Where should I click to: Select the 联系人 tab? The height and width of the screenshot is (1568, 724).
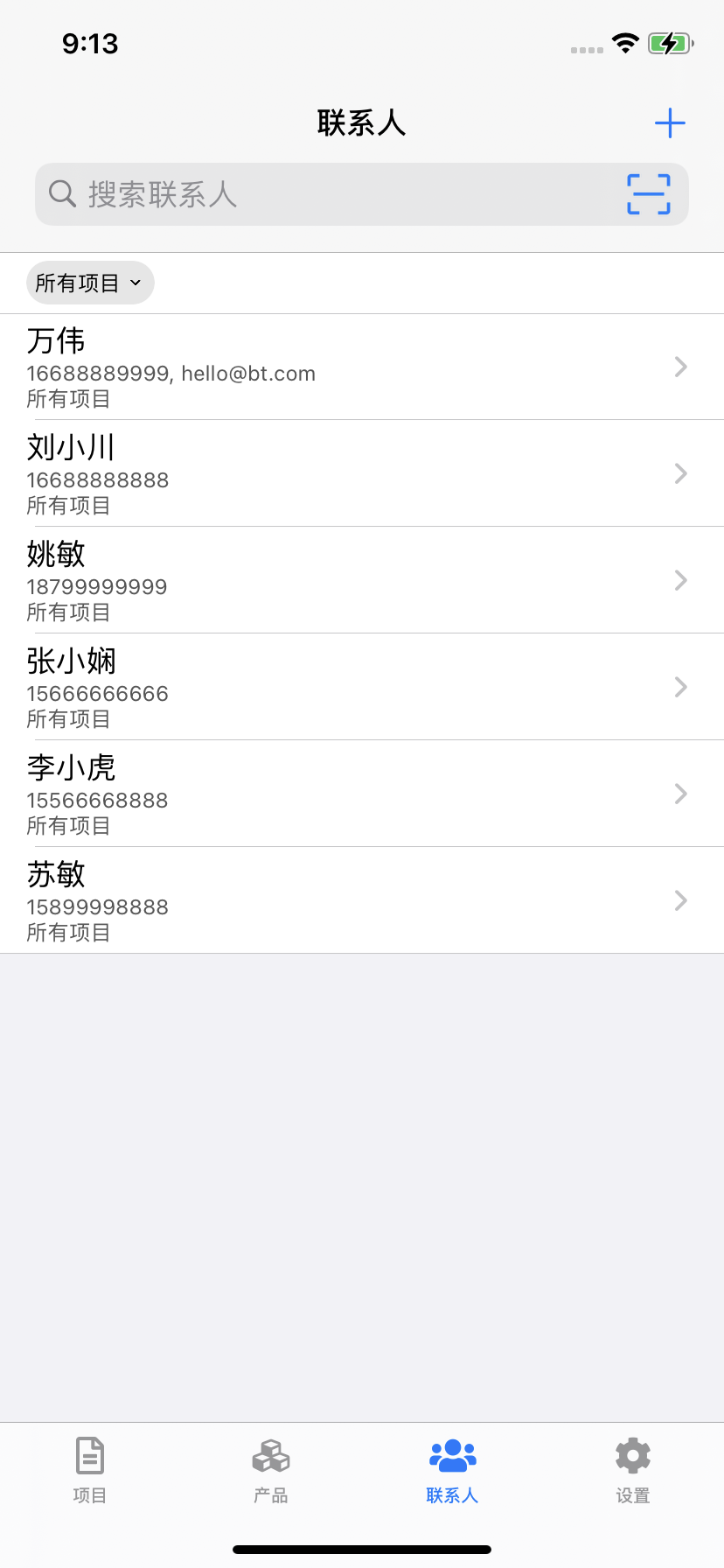click(452, 1470)
